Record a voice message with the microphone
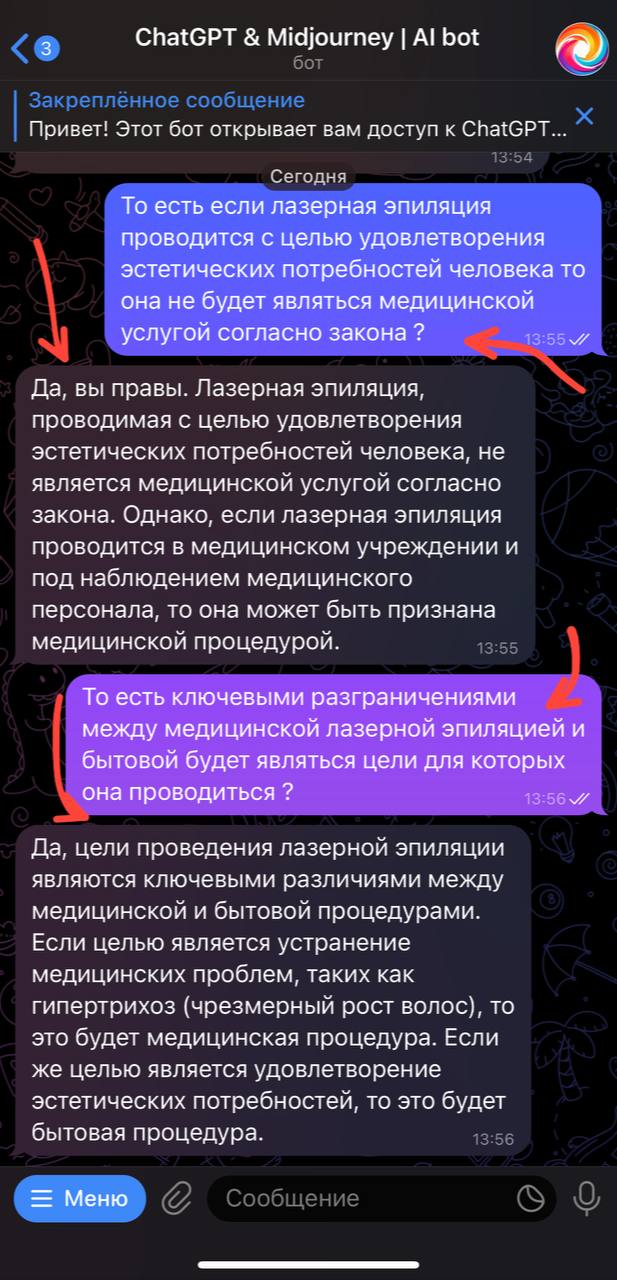The image size is (617, 1280). tap(586, 1198)
